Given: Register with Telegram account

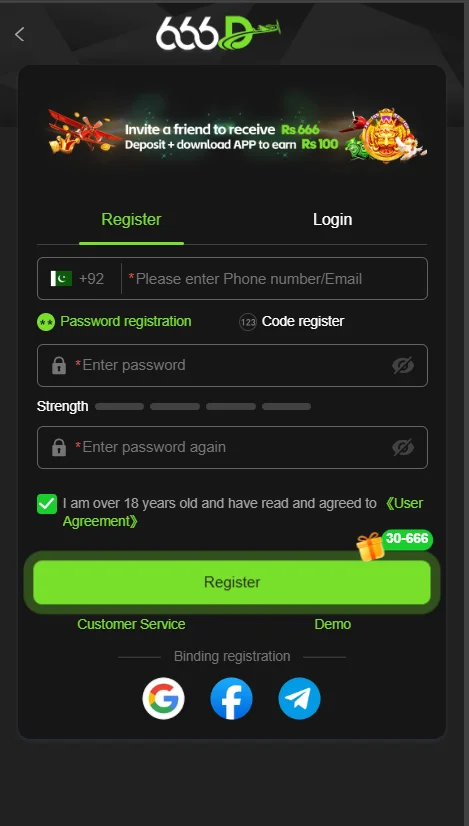Looking at the screenshot, I should click(x=299, y=699).
